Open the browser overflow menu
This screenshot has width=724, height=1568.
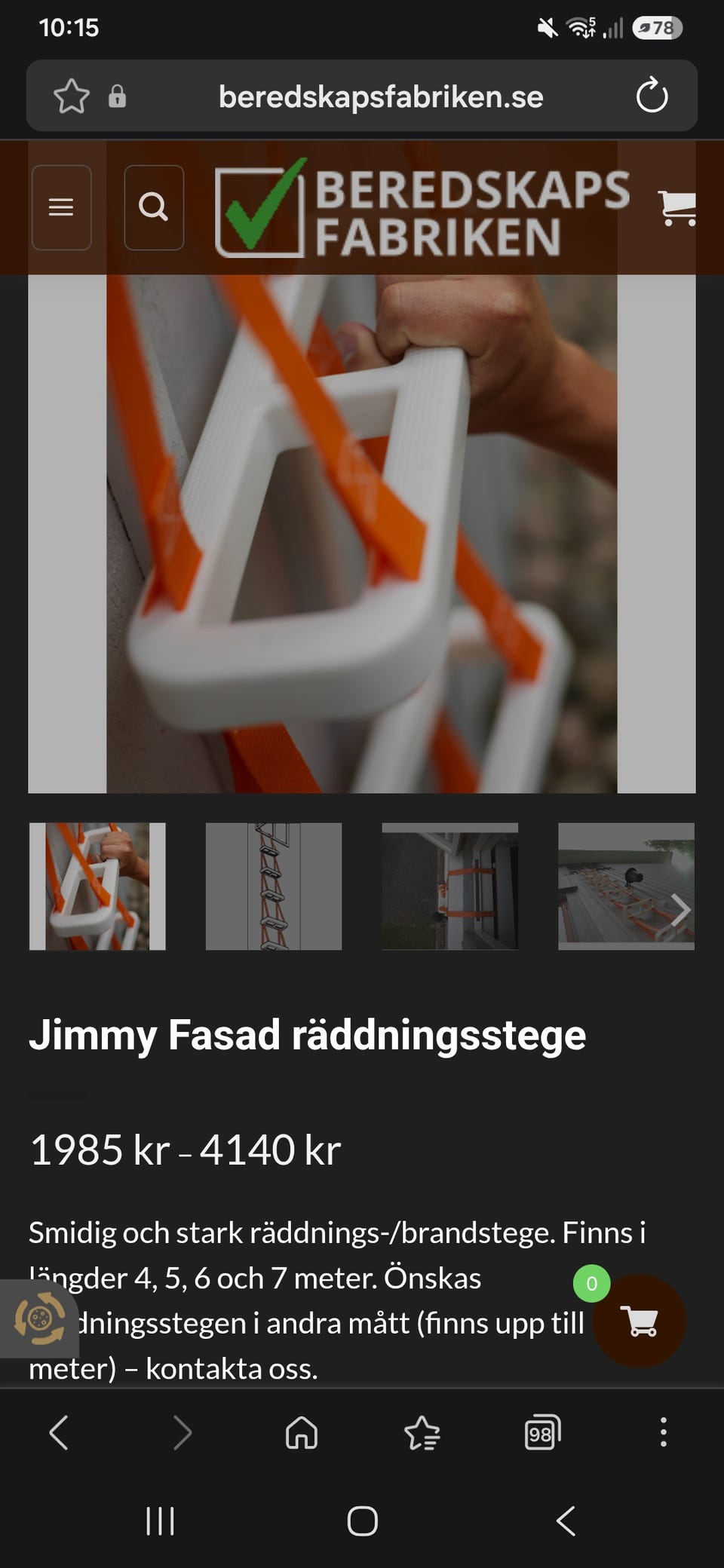pos(664,1432)
